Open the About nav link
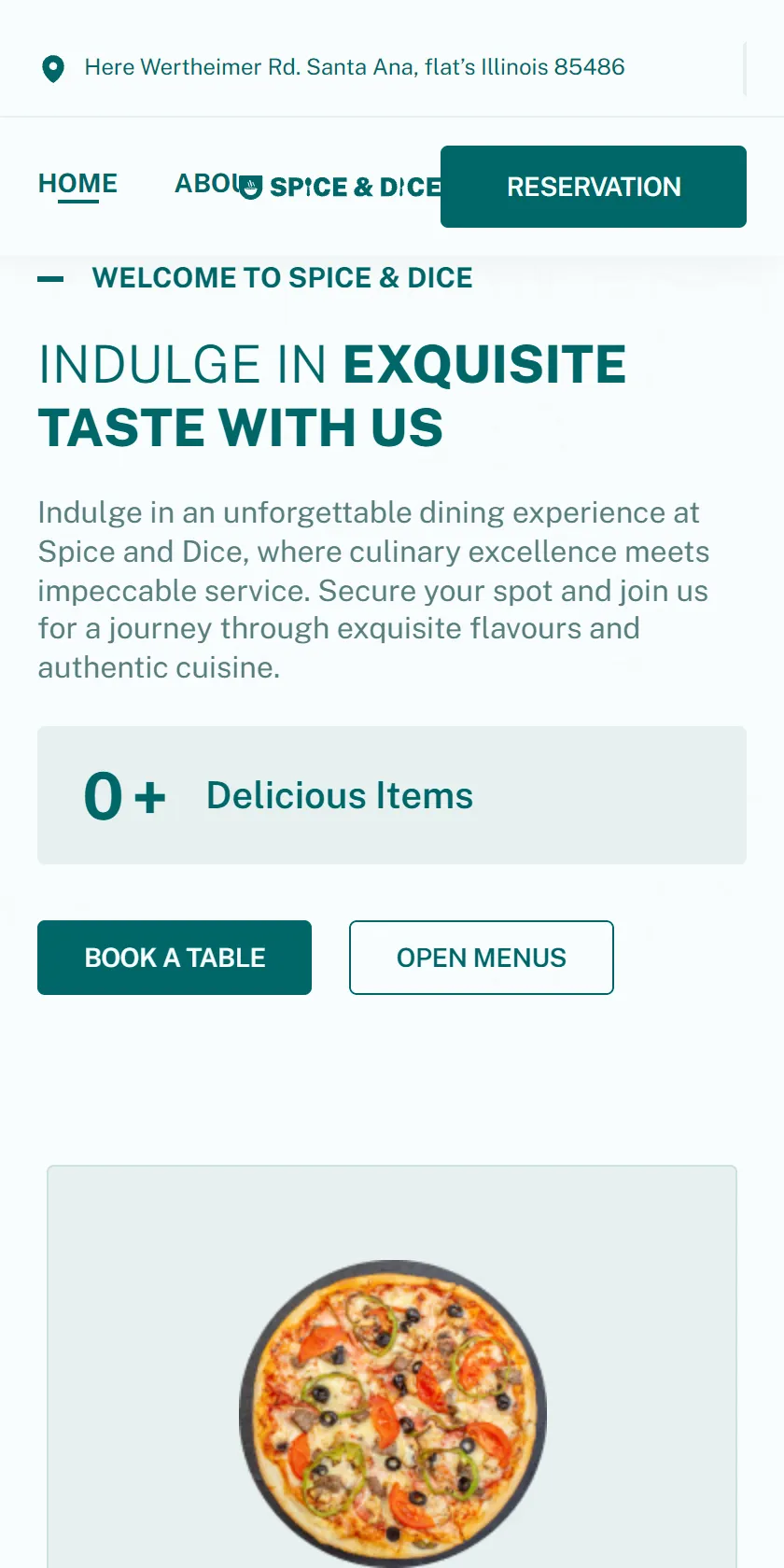The height and width of the screenshot is (1568, 784). point(206,184)
